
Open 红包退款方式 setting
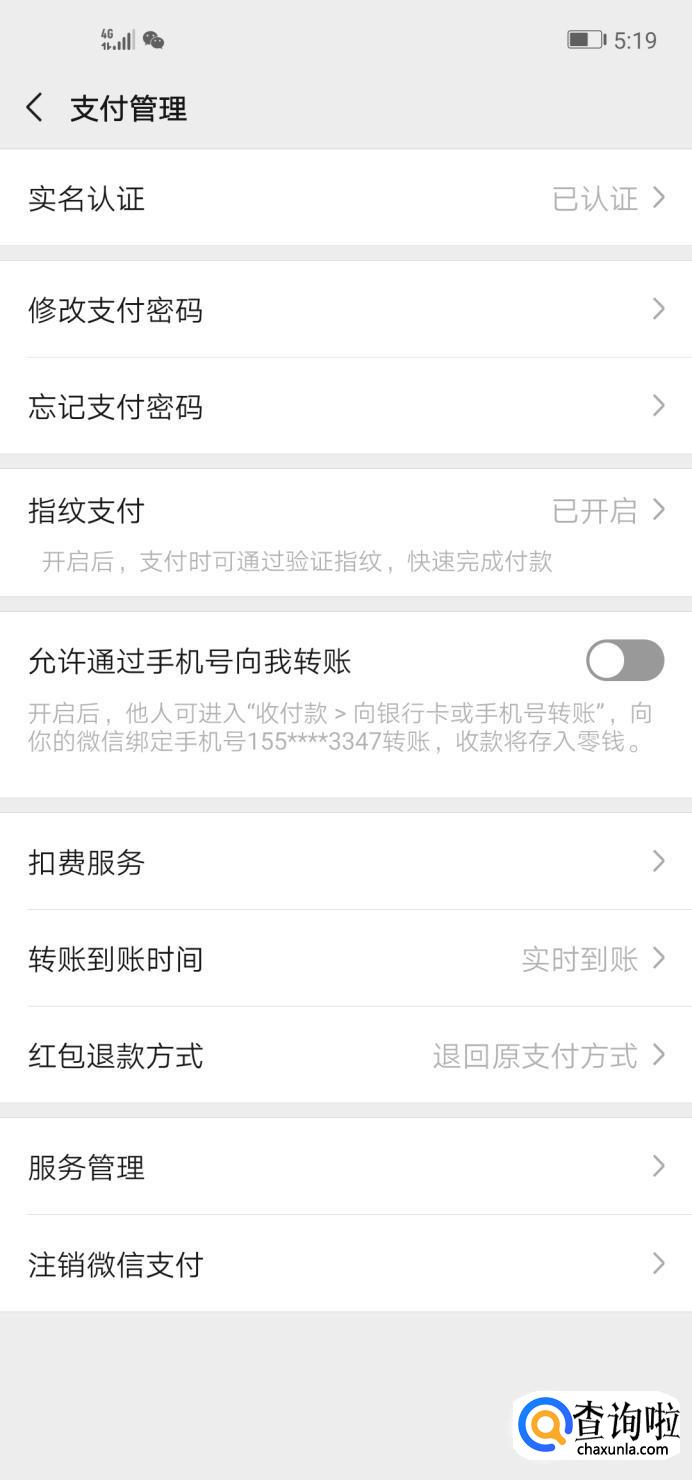click(346, 1056)
